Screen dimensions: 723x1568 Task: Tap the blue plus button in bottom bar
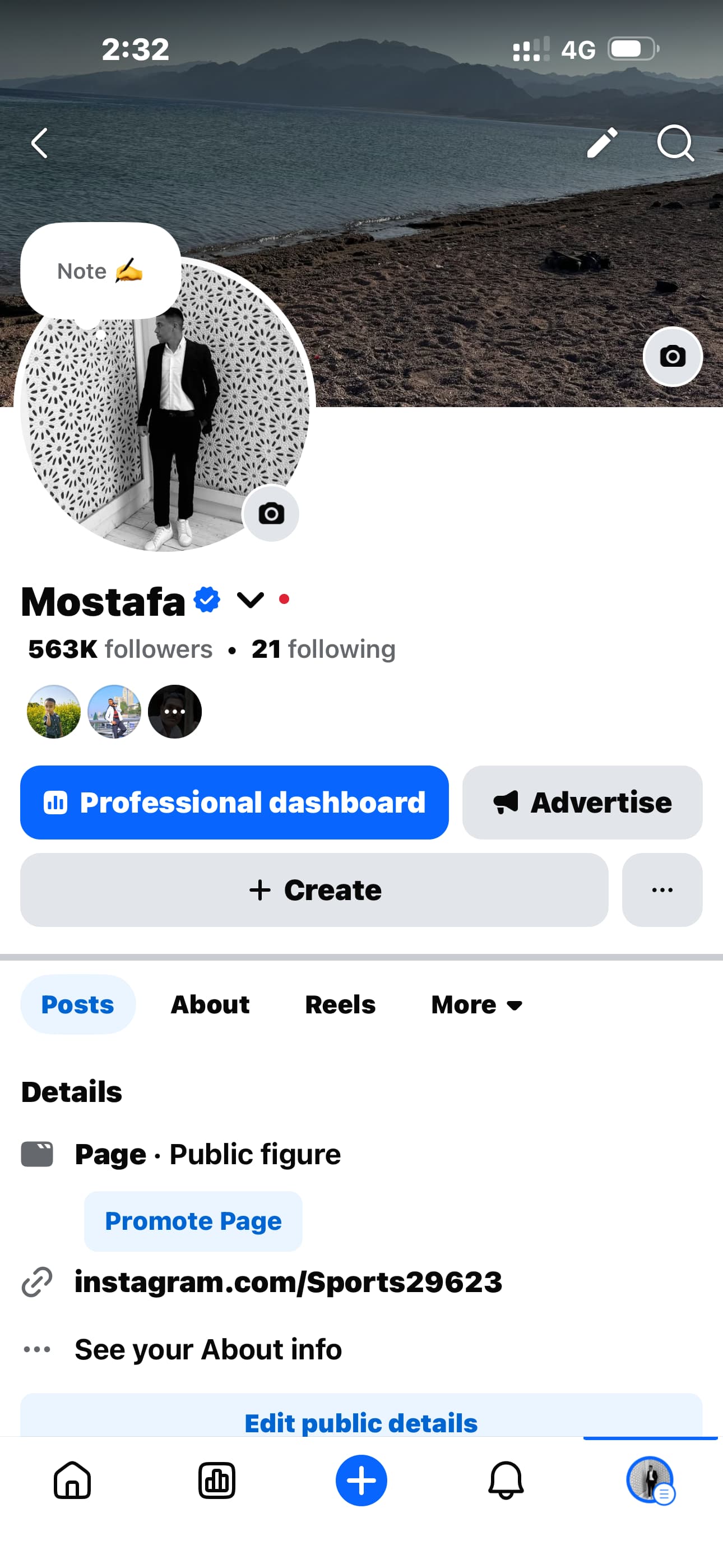(361, 1481)
